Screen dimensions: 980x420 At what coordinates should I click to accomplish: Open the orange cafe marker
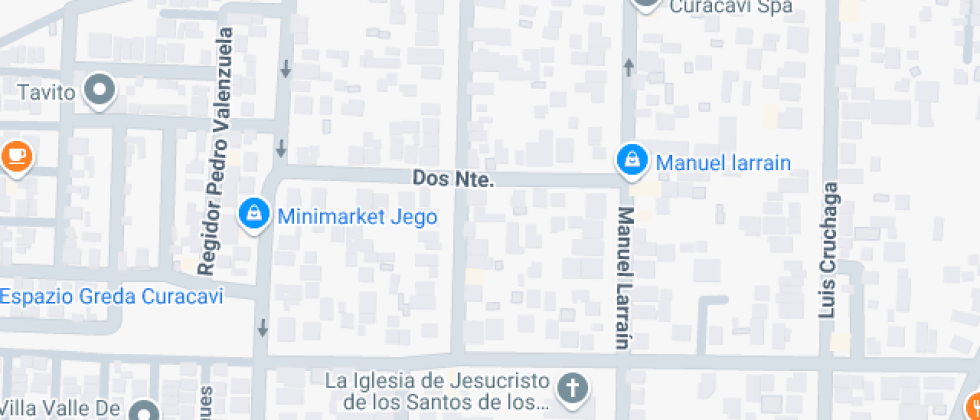click(x=16, y=155)
